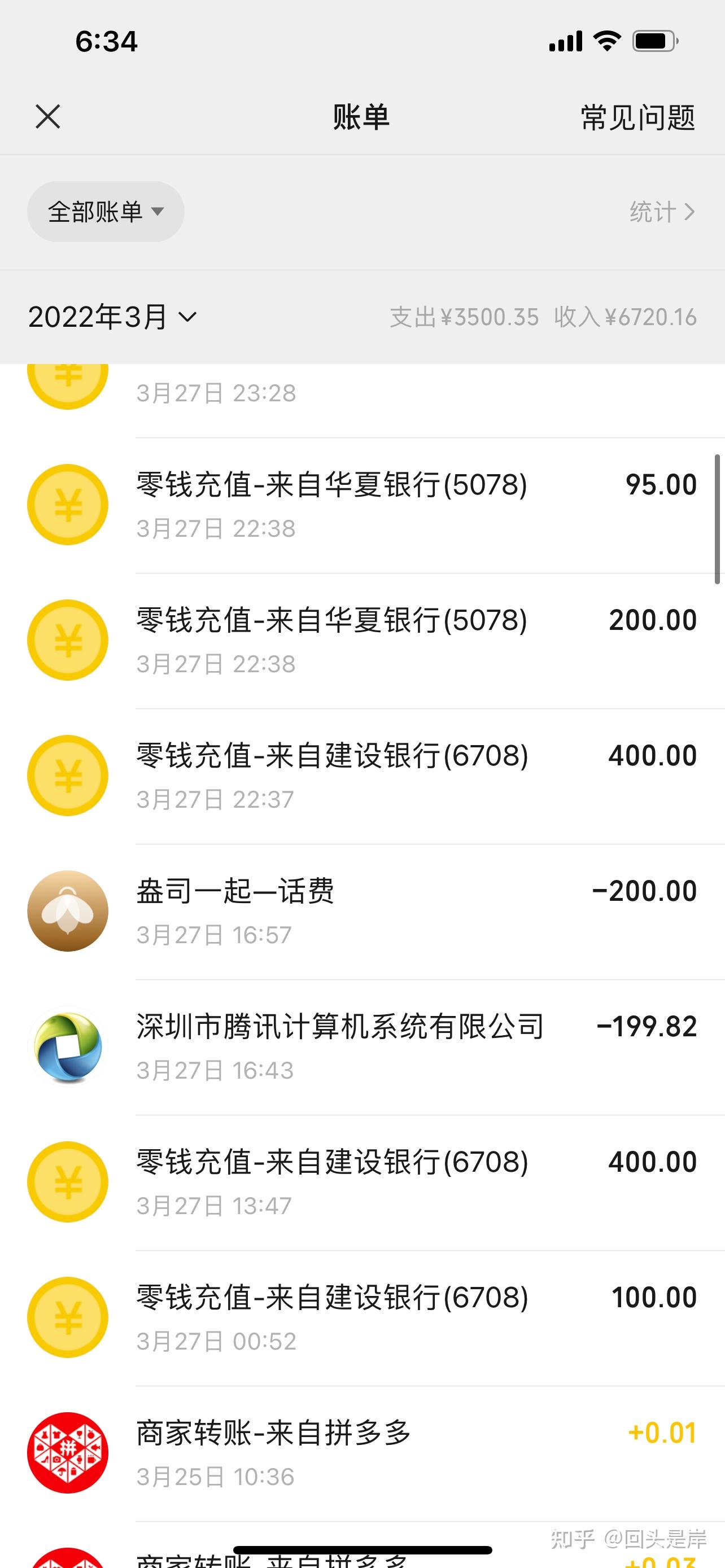Open the 常见问题 help page
This screenshot has height=1568, width=725.
636,117
